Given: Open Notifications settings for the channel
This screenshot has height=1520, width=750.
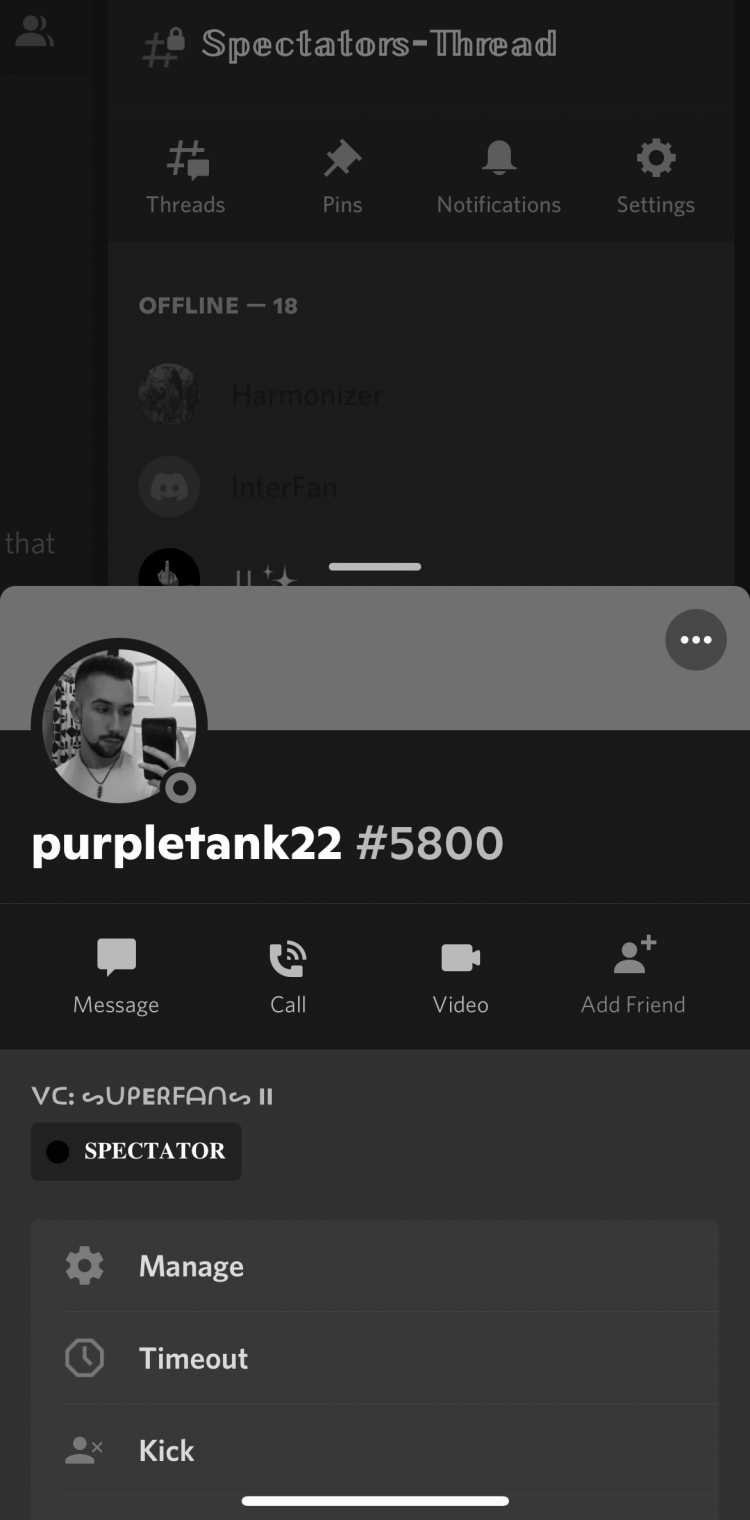Looking at the screenshot, I should 499,178.
